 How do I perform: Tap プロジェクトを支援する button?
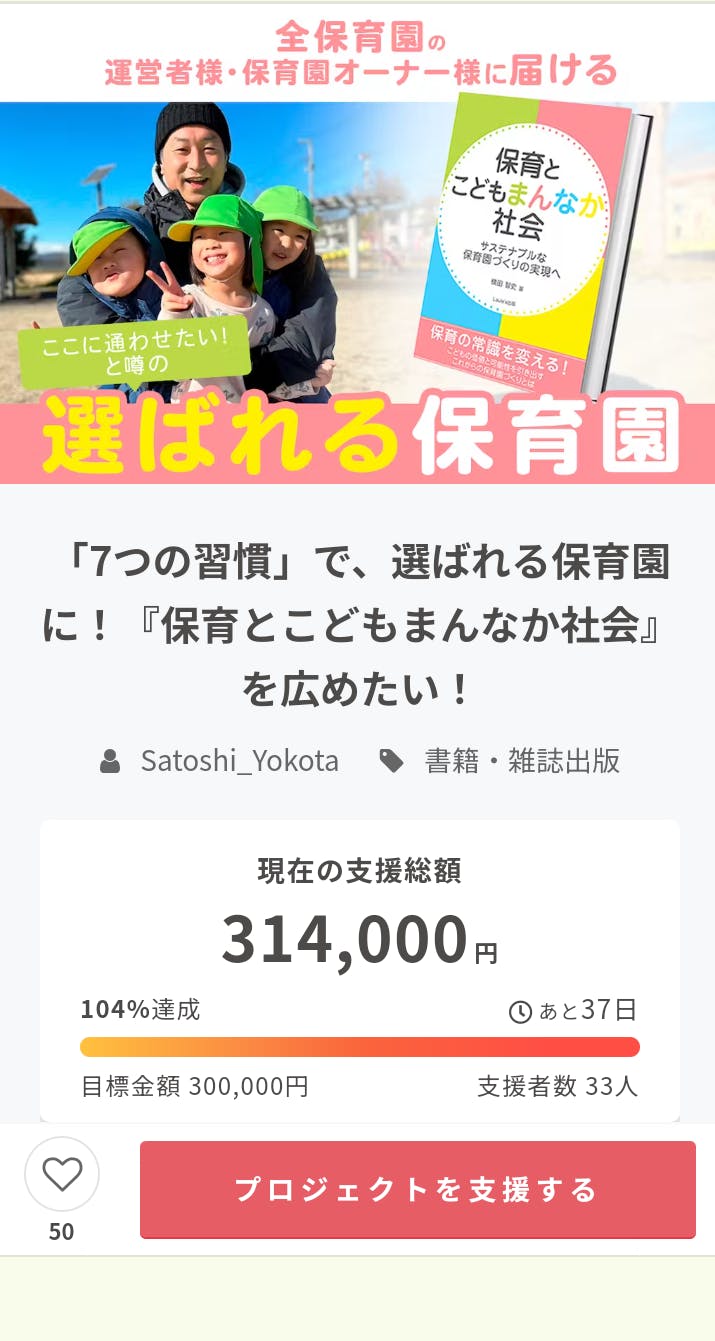coord(417,1189)
